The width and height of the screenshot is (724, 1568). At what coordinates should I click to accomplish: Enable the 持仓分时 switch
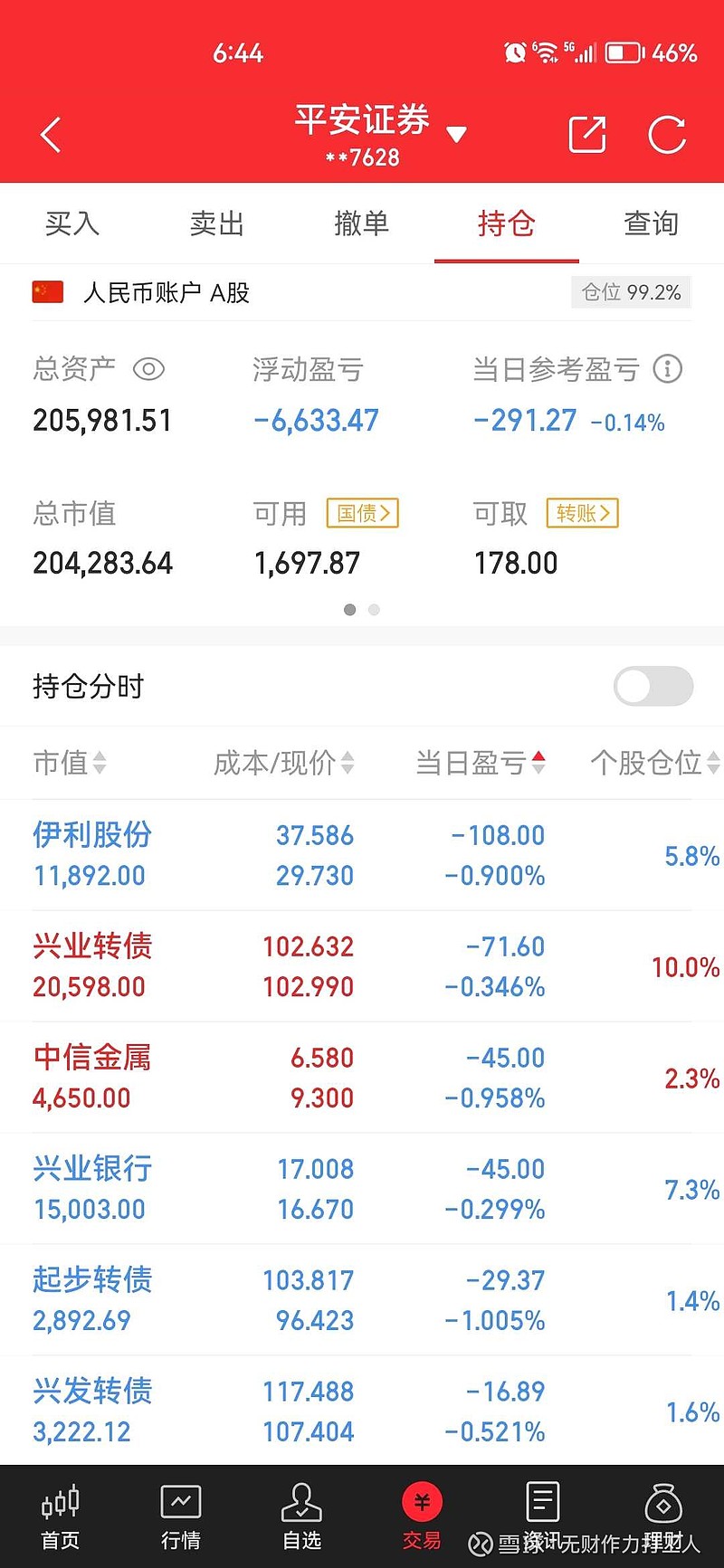point(653,686)
